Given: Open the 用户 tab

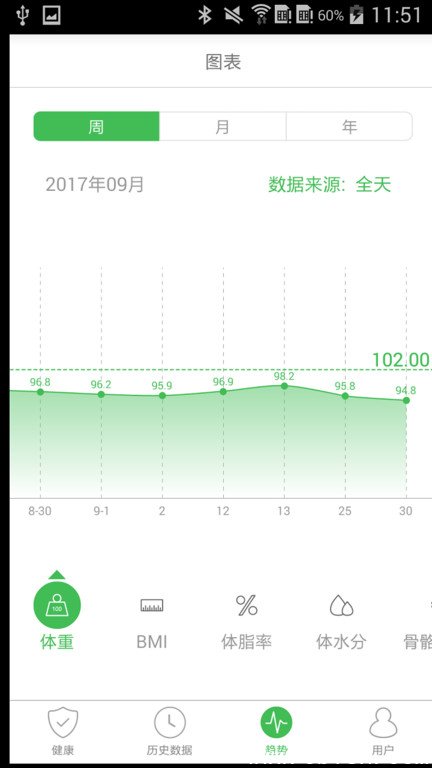Looking at the screenshot, I should pos(383,731).
